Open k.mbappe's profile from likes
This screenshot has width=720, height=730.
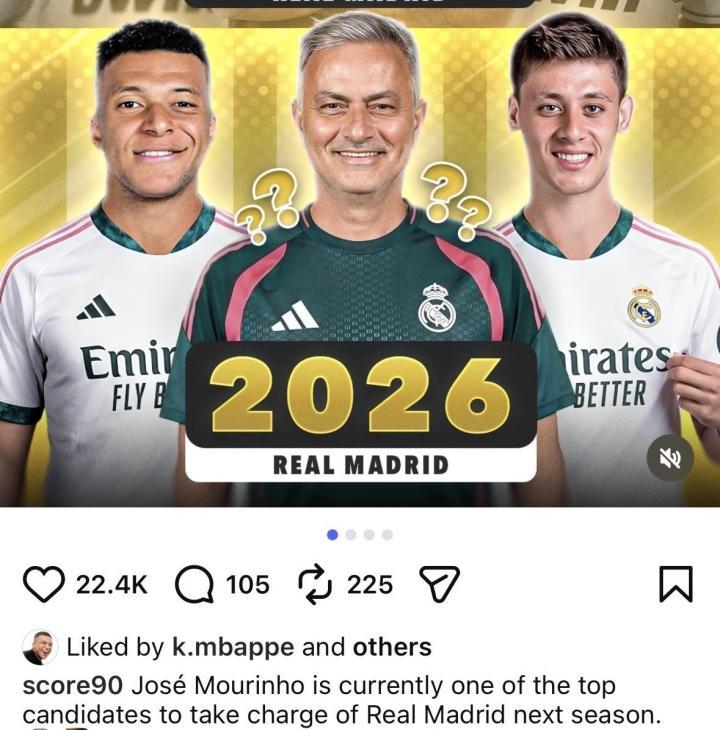click(230, 647)
